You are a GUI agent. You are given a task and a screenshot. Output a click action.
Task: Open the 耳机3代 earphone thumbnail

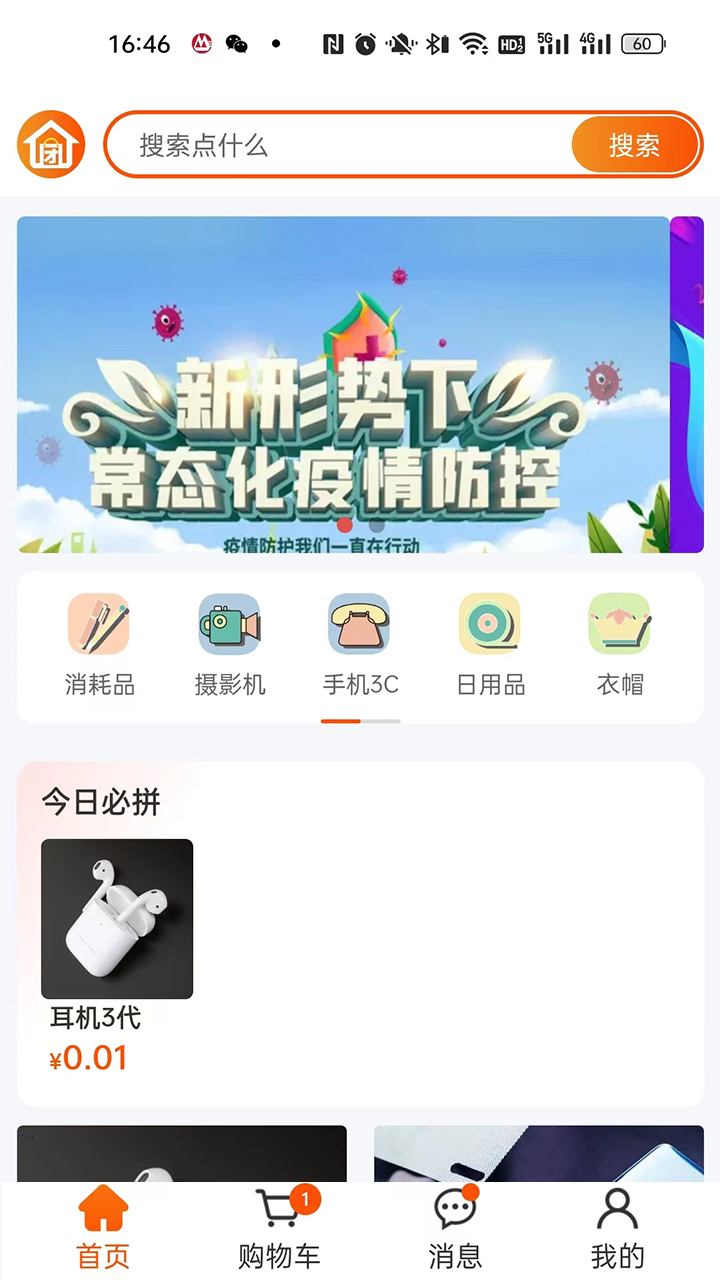pos(116,918)
